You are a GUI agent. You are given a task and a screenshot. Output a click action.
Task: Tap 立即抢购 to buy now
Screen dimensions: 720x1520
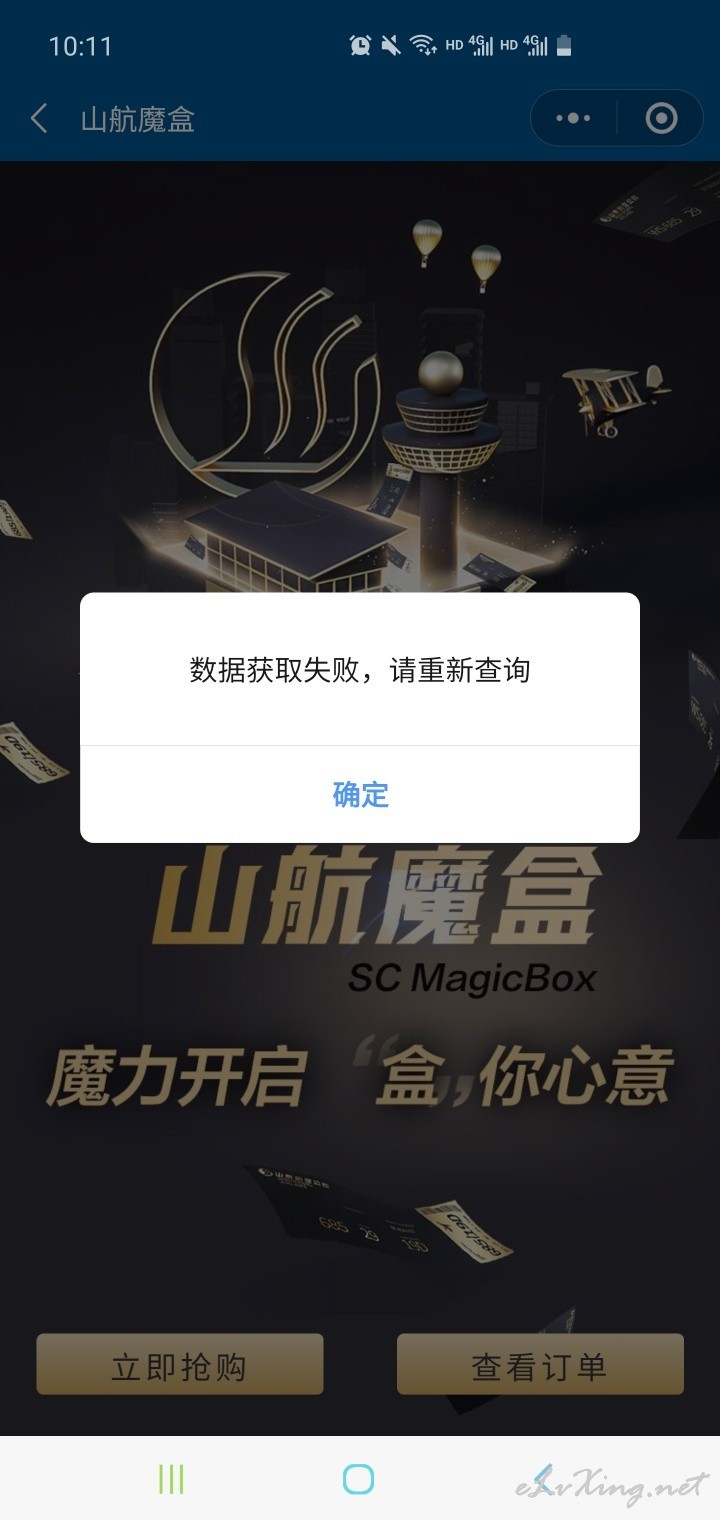(x=180, y=1365)
